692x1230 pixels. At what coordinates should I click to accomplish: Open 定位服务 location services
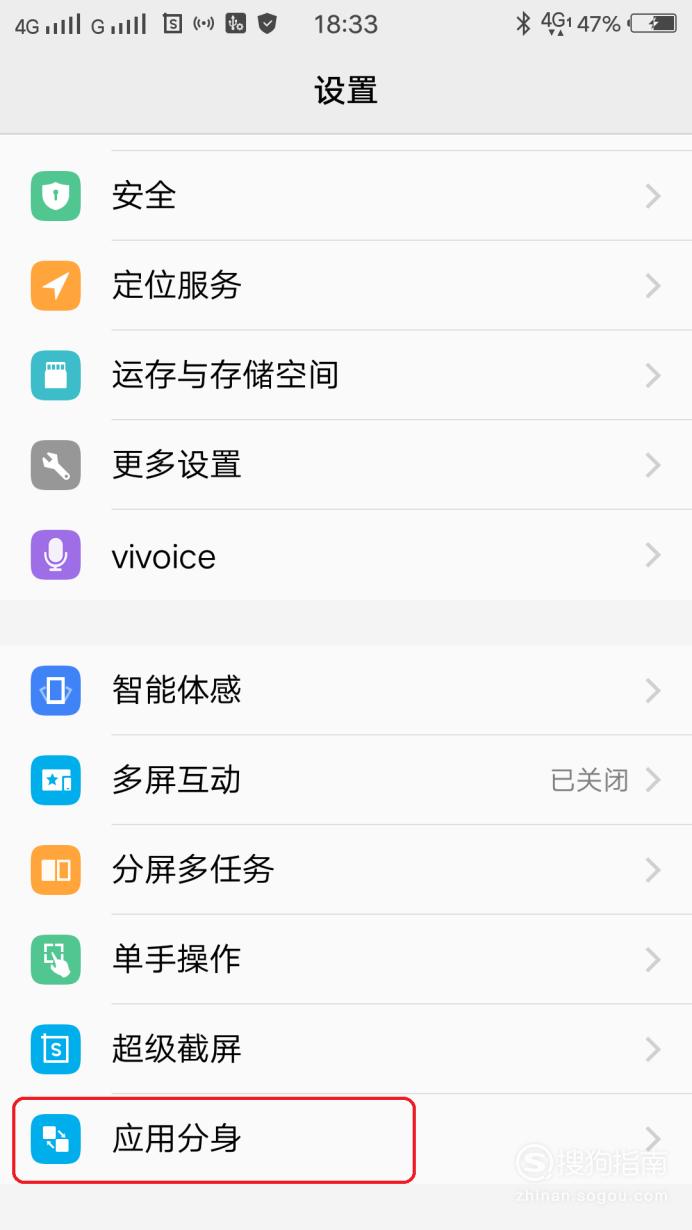346,286
